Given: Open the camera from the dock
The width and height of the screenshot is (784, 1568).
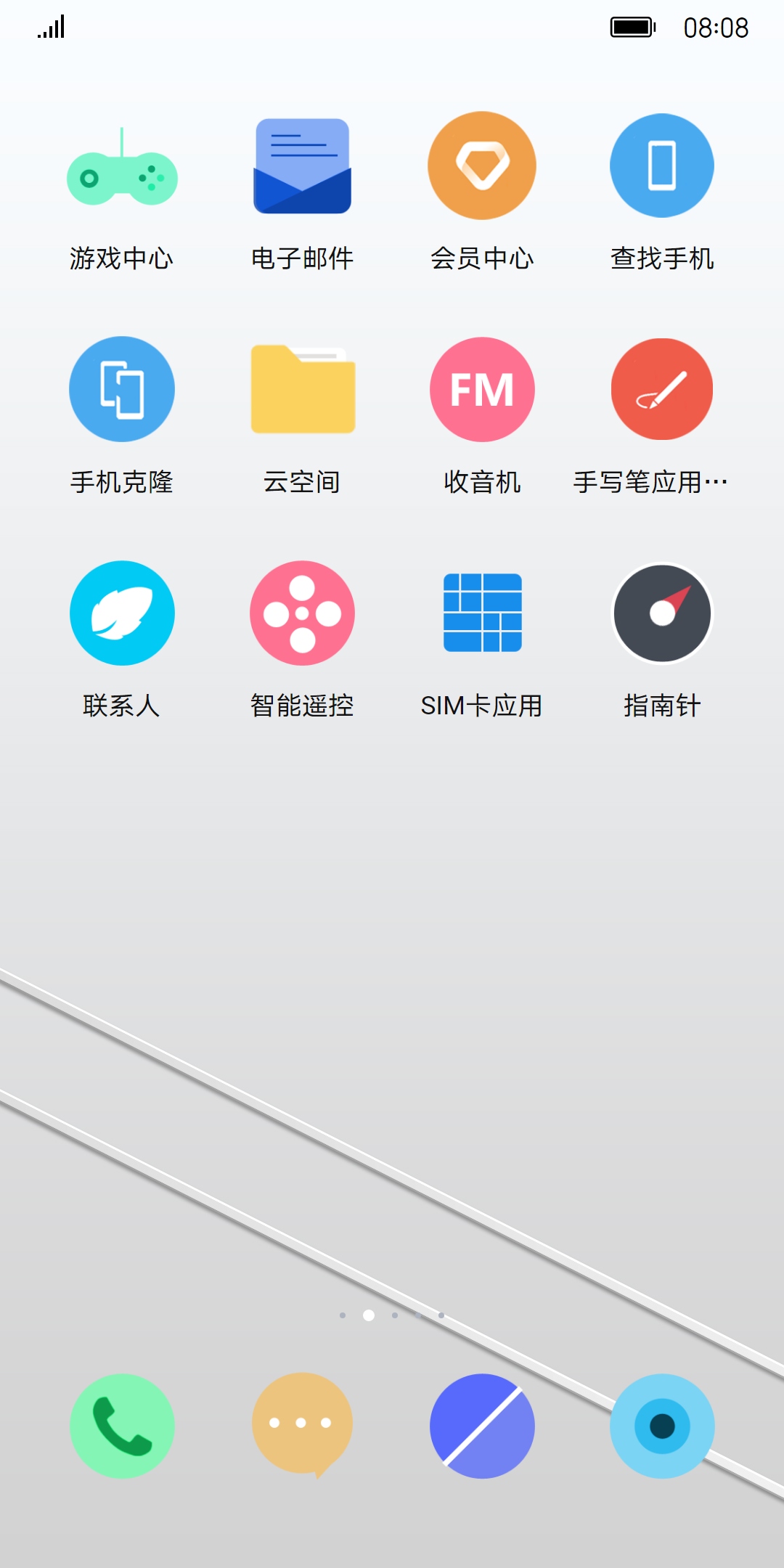Looking at the screenshot, I should click(x=662, y=1426).
